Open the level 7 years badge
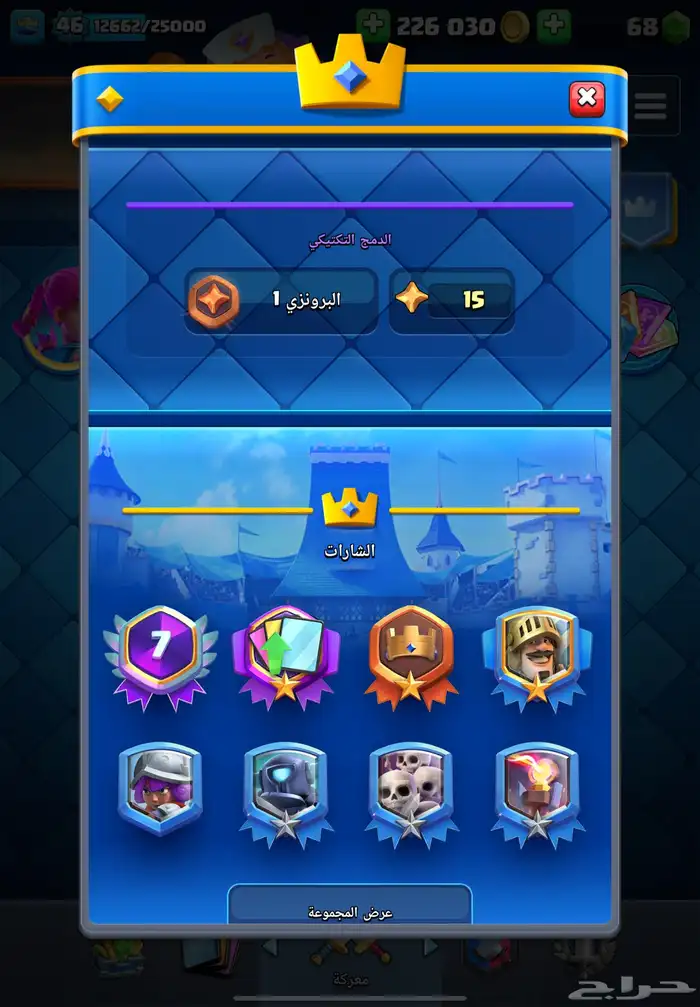 [x=160, y=655]
